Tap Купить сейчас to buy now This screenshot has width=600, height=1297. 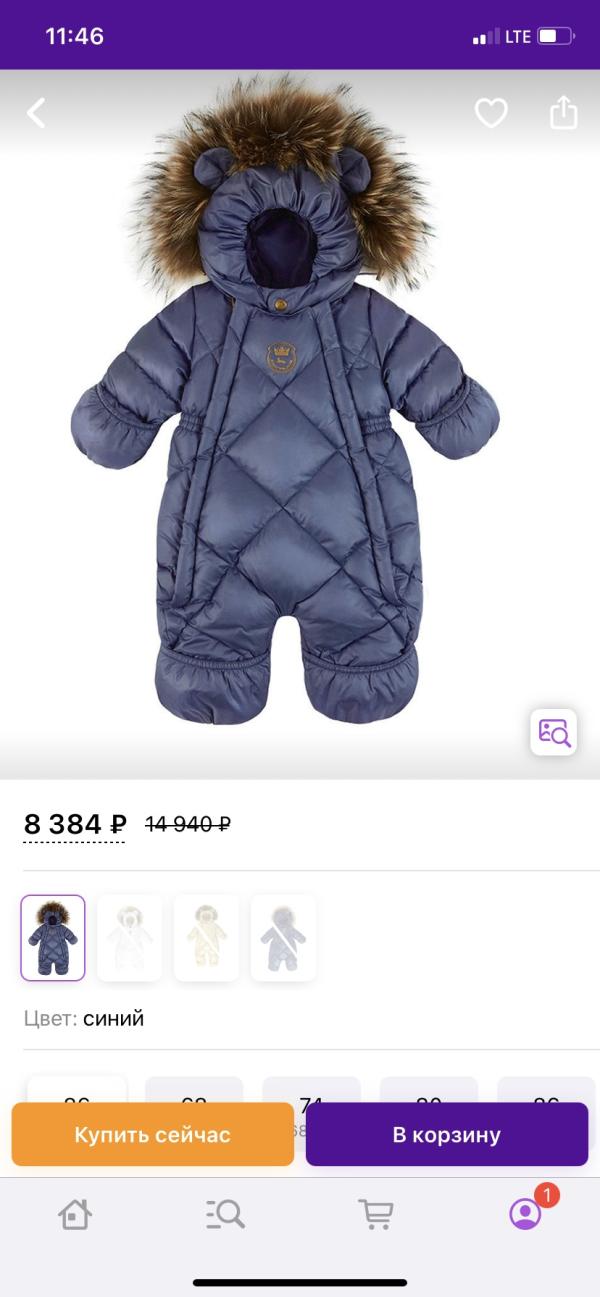point(153,1134)
